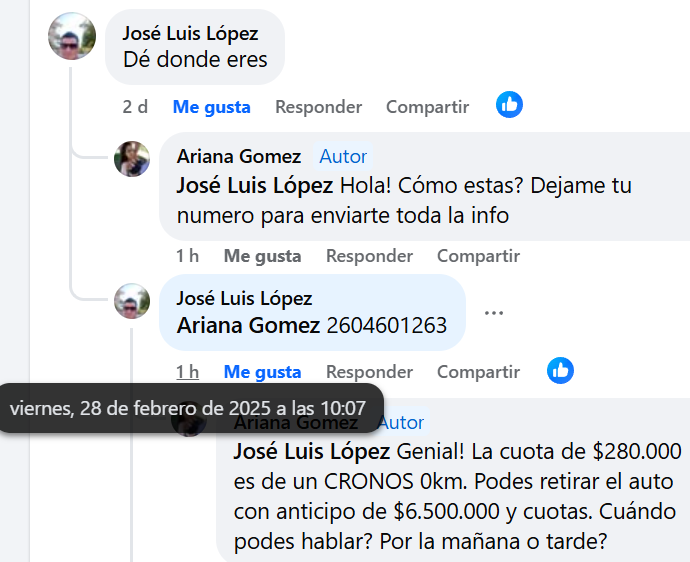Reply to the 2604601263 comment
Viewport: 690px width, 562px height.
(x=369, y=372)
